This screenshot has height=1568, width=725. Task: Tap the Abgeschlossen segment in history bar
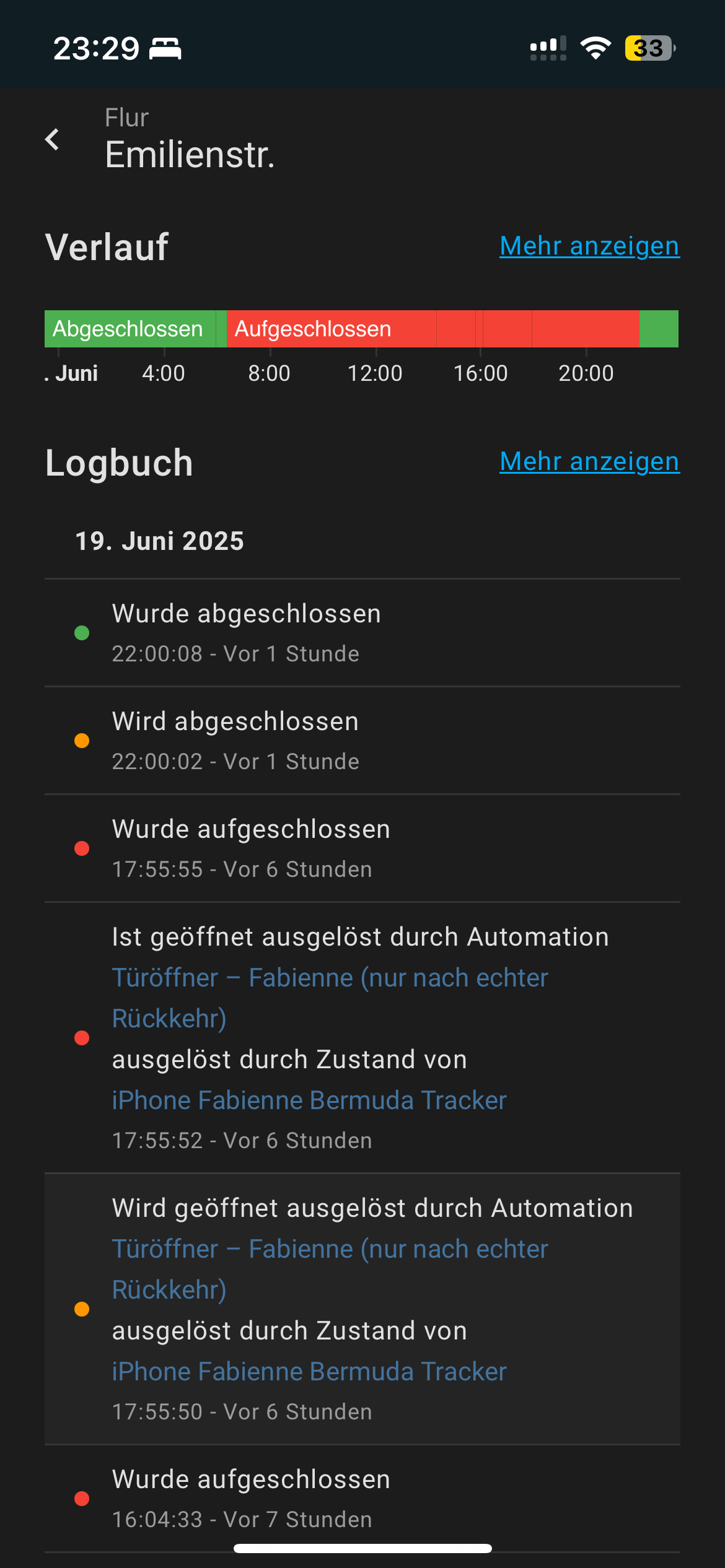tap(130, 329)
